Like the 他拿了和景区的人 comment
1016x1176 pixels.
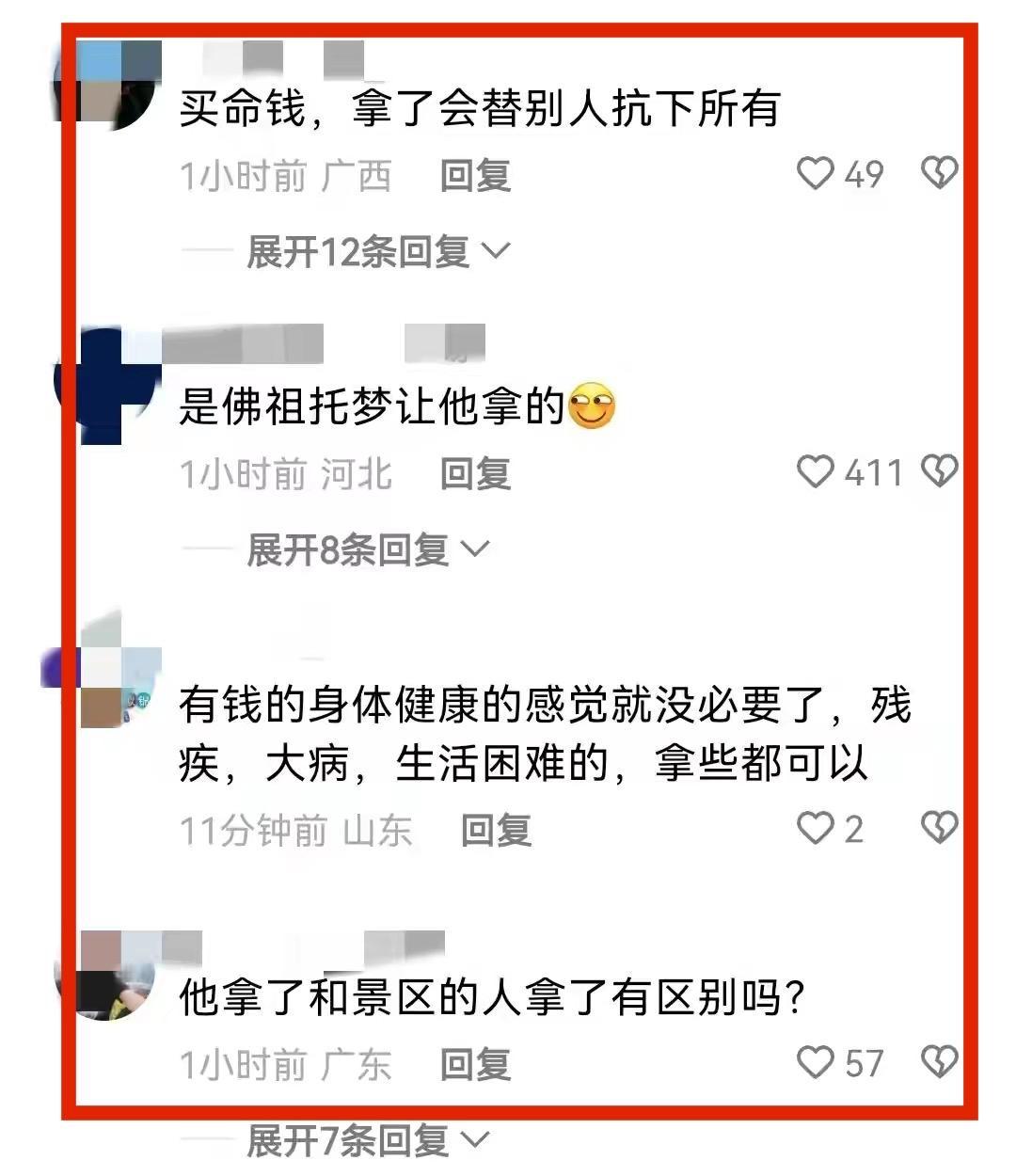(x=816, y=1063)
